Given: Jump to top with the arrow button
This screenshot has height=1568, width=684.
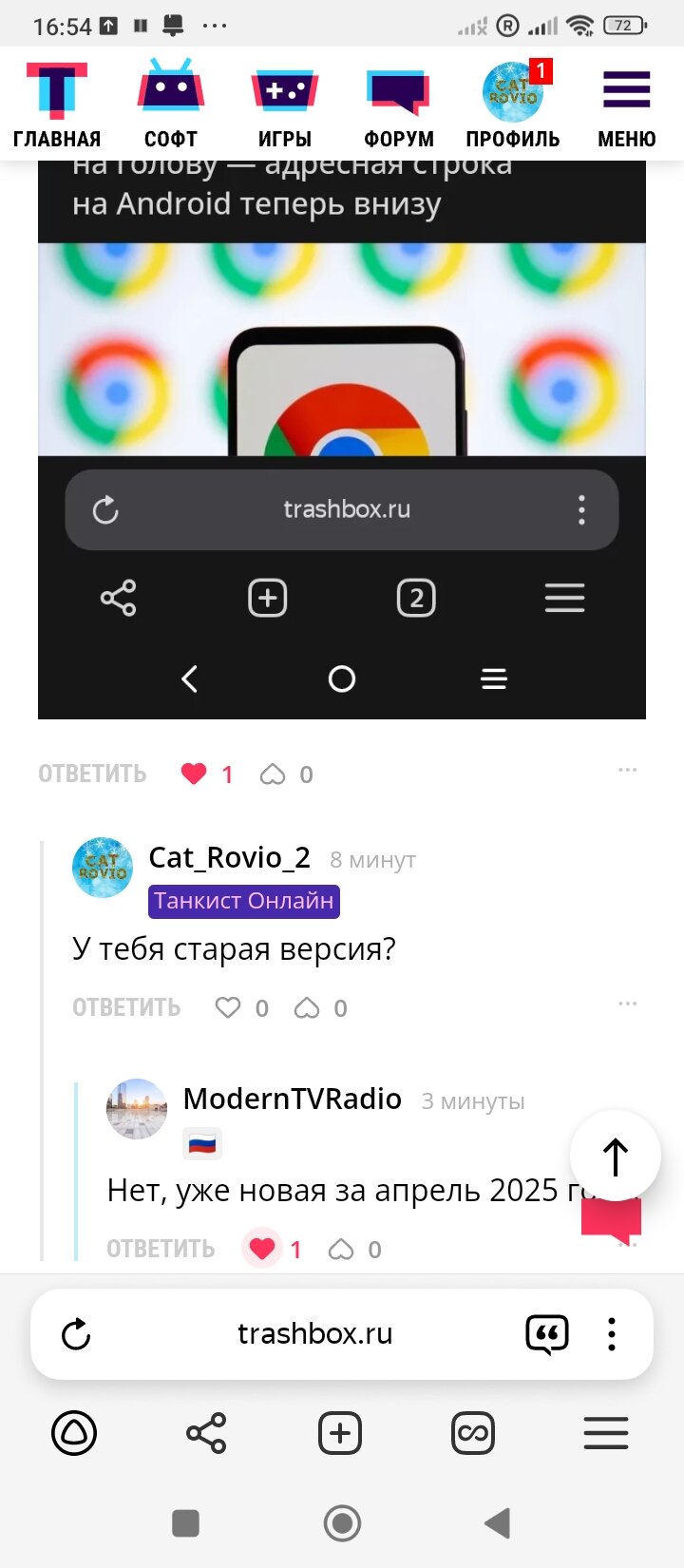Looking at the screenshot, I should pyautogui.click(x=616, y=1156).
